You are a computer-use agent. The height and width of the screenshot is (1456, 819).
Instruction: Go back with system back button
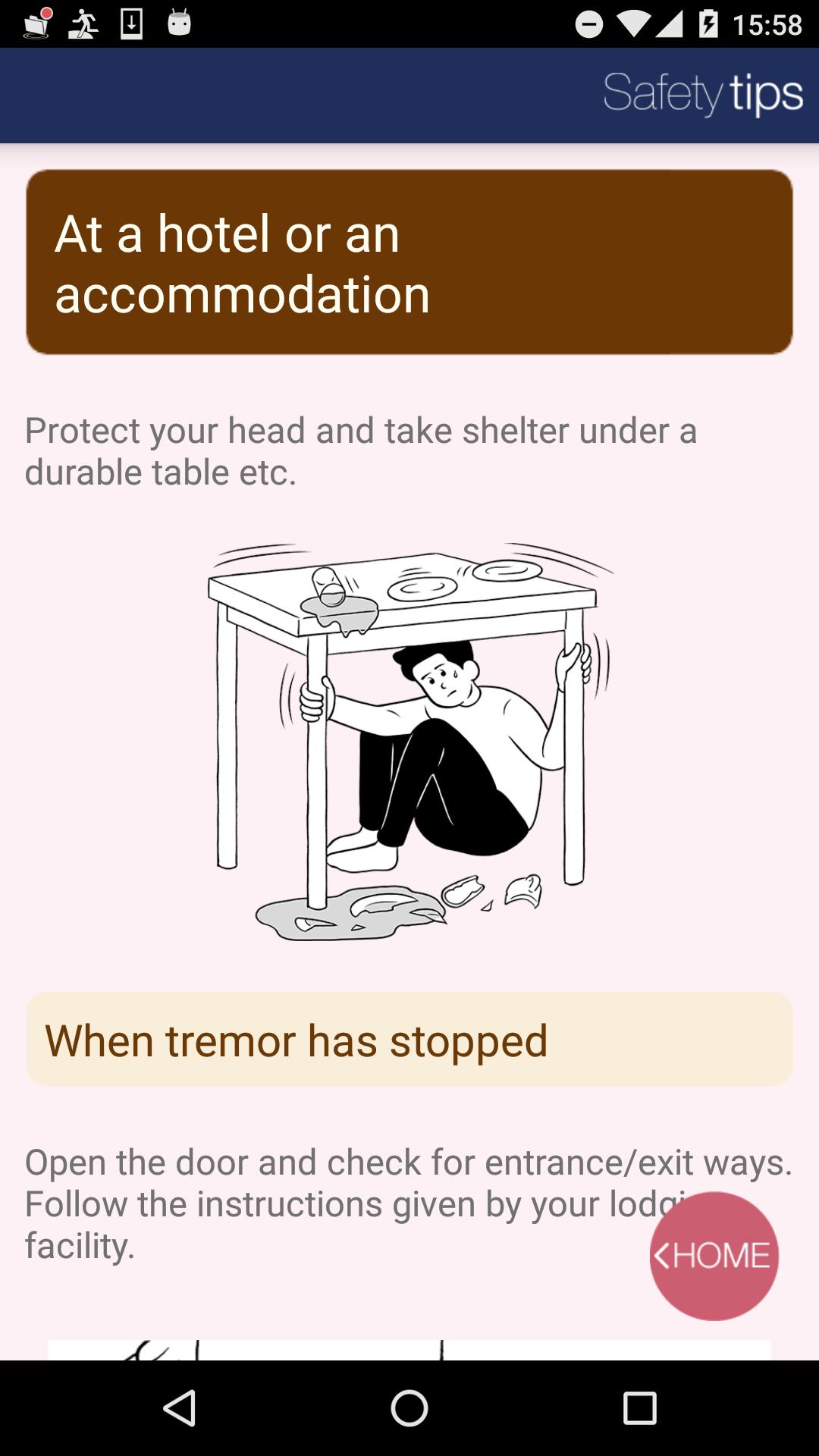click(x=180, y=1408)
